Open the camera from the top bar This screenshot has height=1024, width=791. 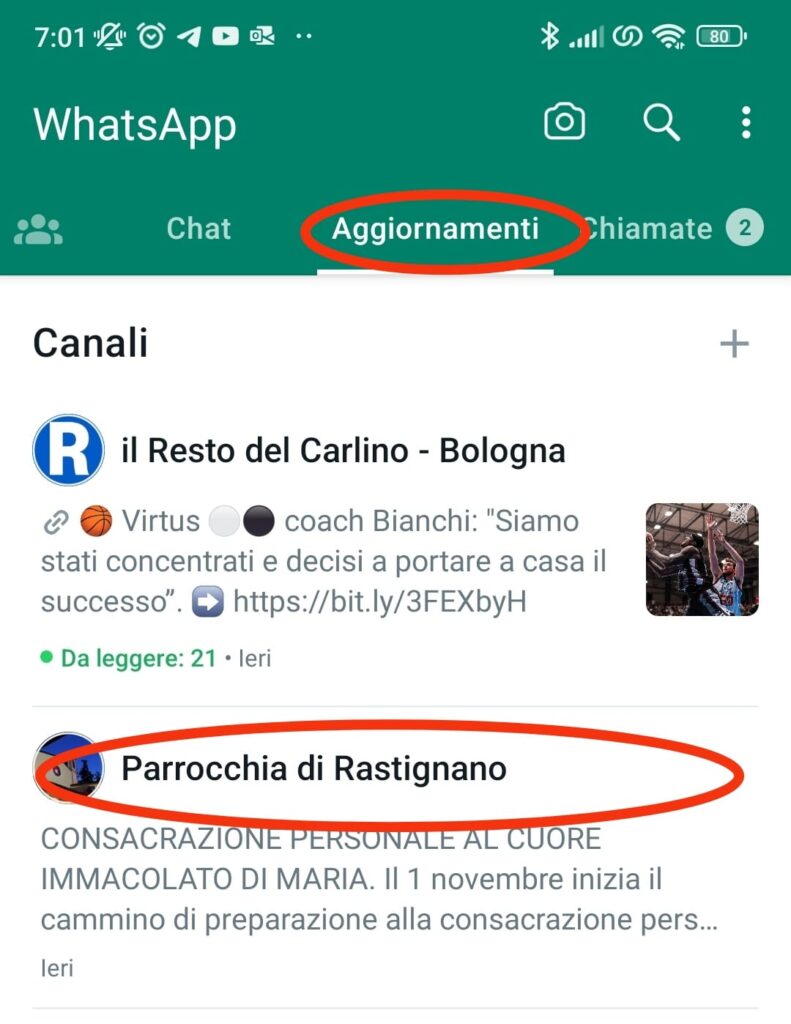(x=564, y=123)
